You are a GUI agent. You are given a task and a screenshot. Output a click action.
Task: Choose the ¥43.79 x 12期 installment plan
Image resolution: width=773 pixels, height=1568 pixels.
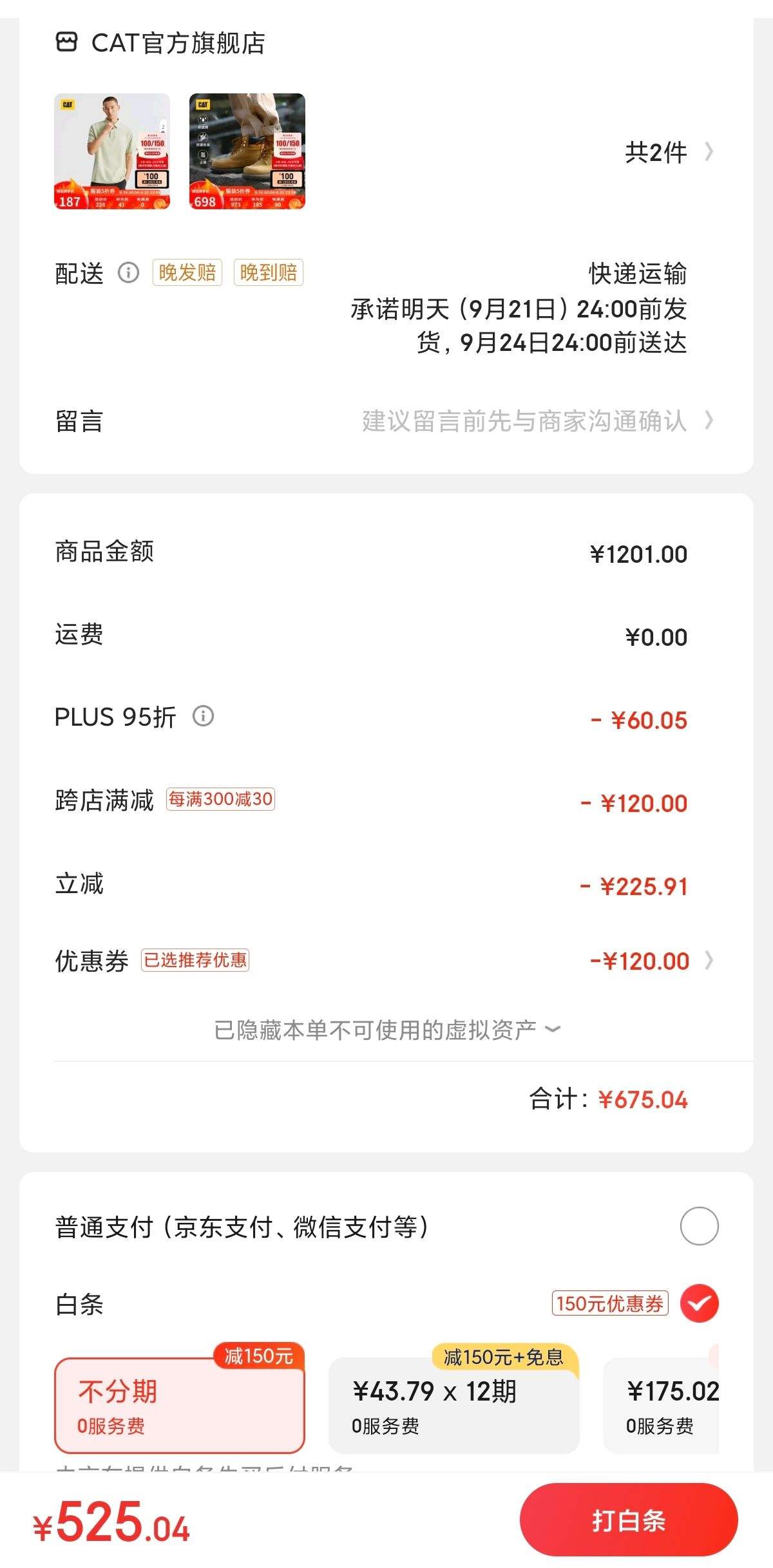[453, 1406]
